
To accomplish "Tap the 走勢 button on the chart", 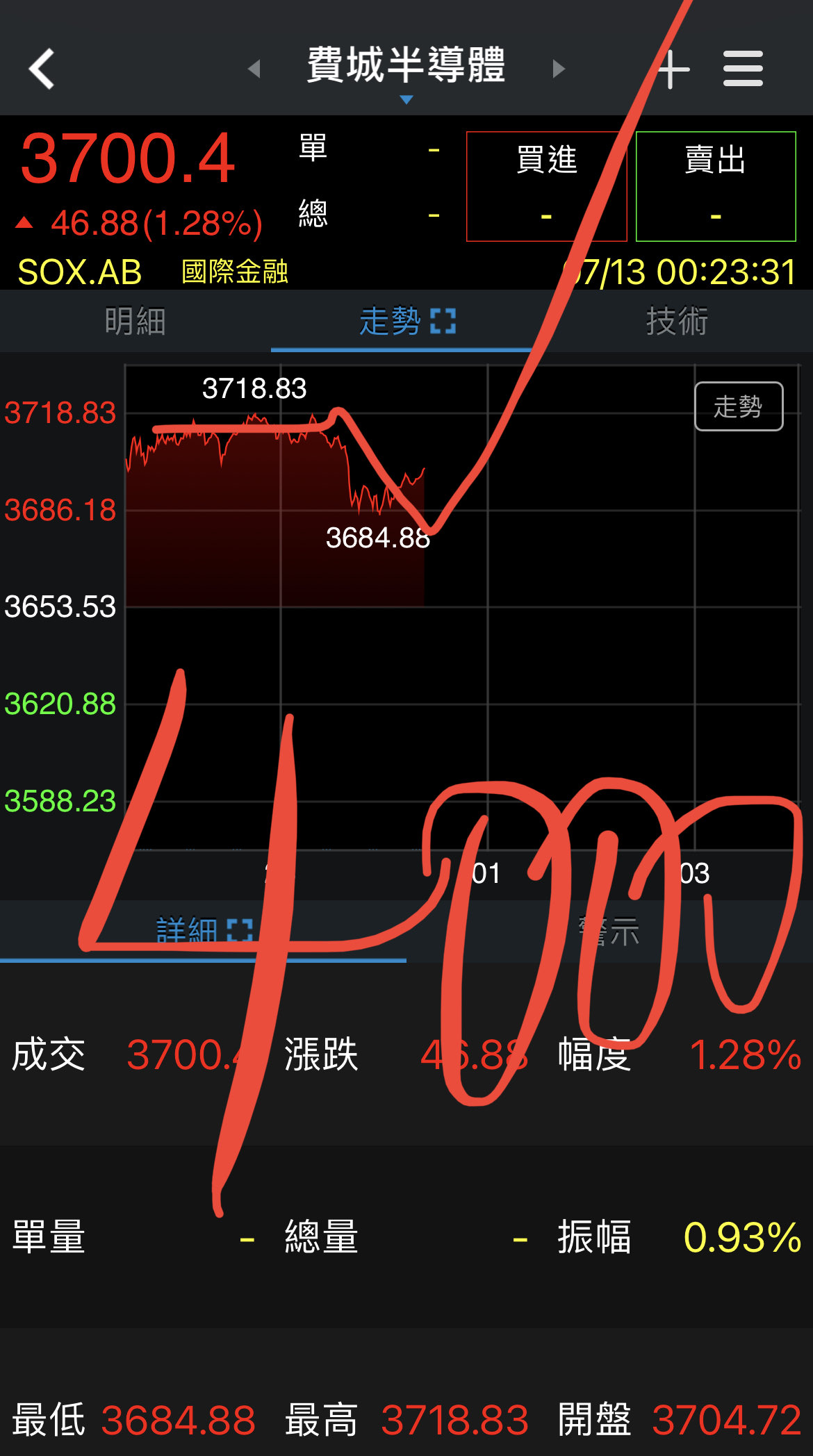I will [739, 406].
